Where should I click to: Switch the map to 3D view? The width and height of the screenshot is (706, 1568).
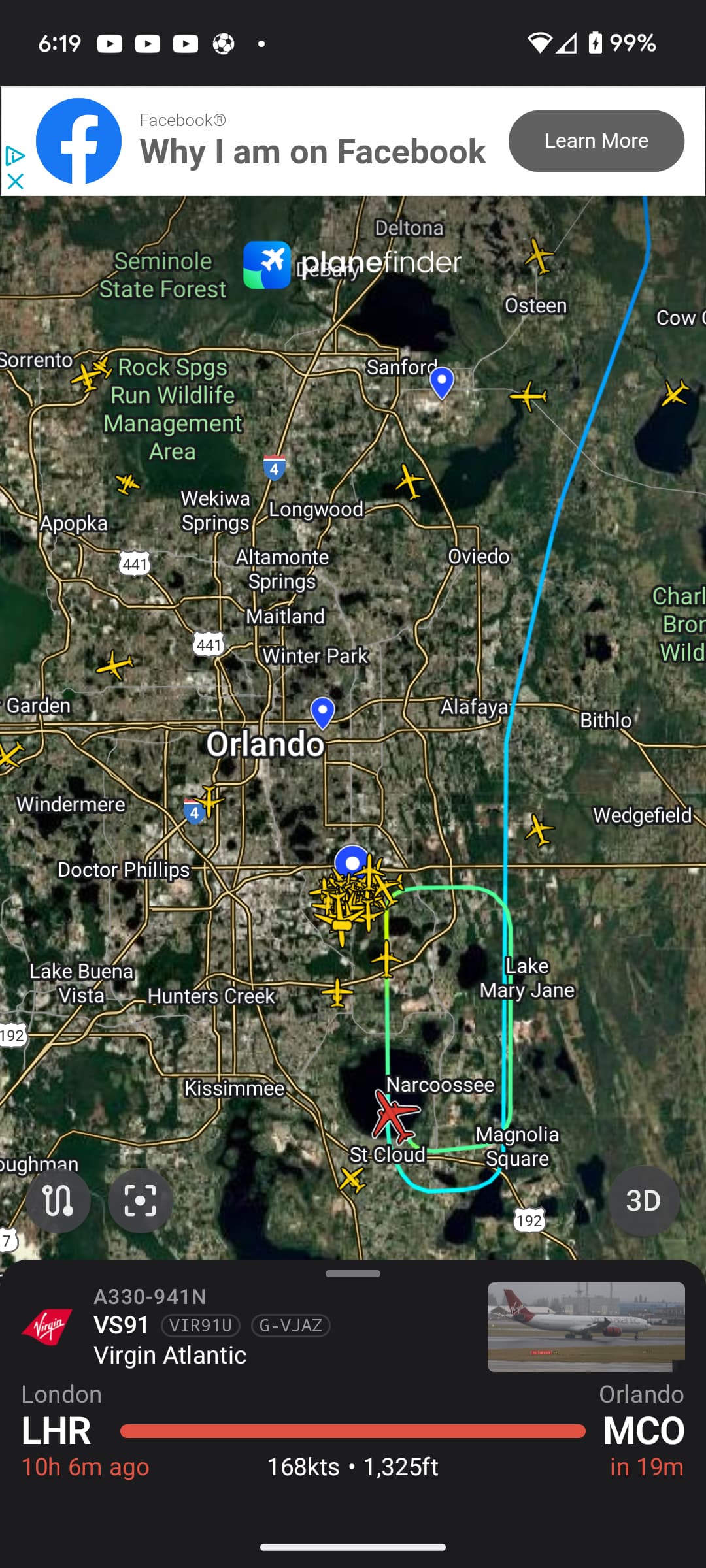(x=643, y=1201)
